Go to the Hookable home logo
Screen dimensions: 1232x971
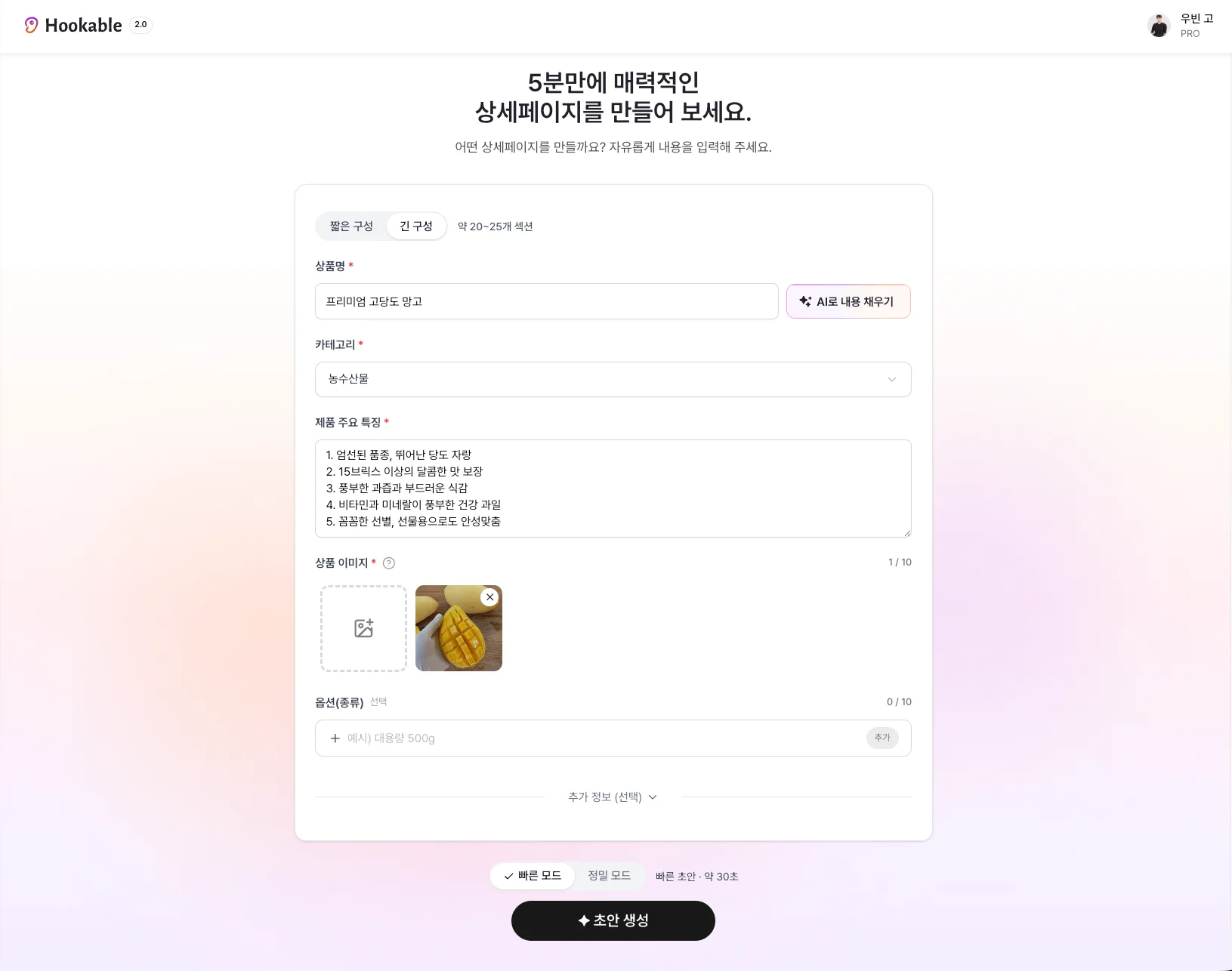point(74,26)
